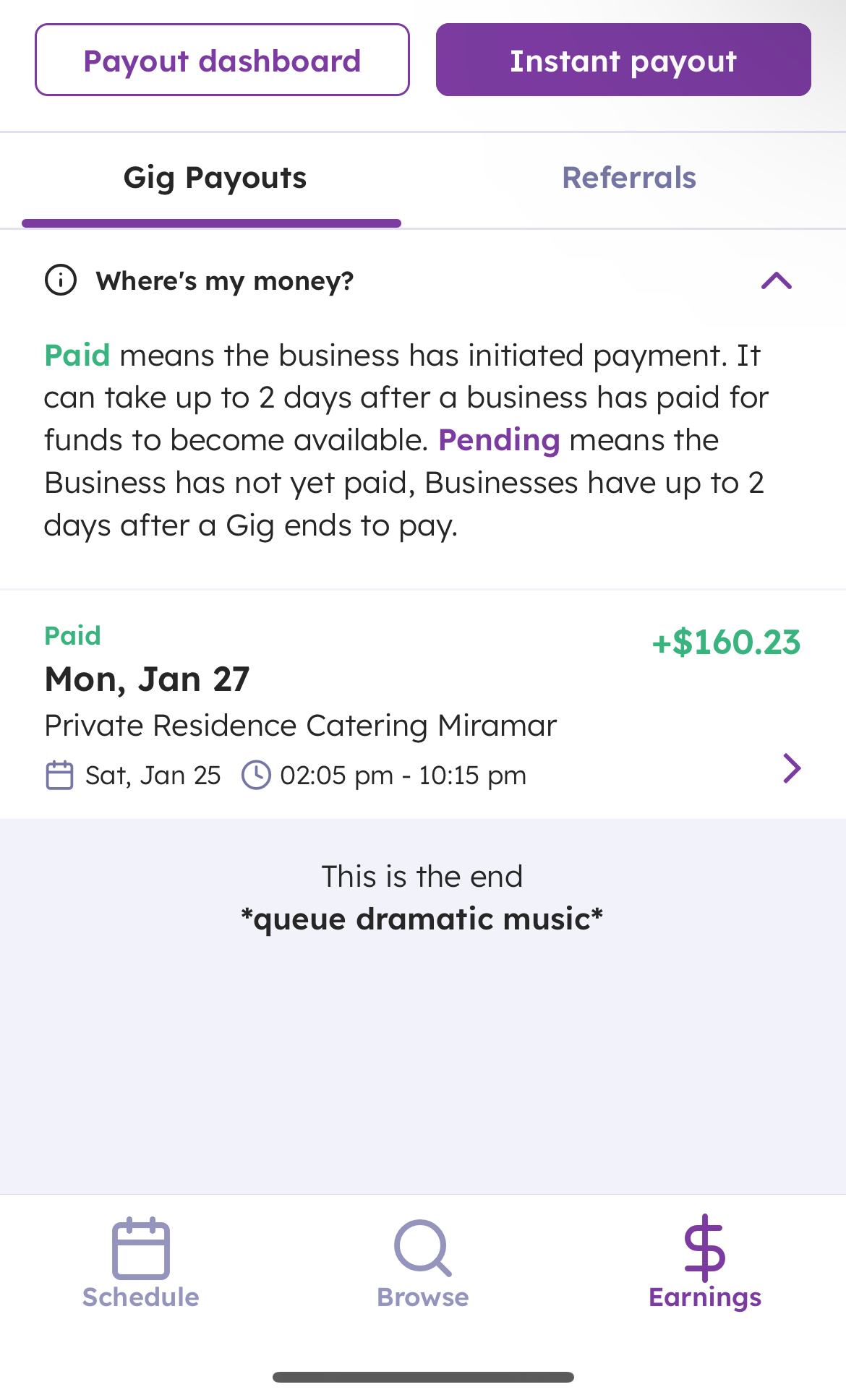Screen dimensions: 846x1400
Task: Select the Gig Payouts tab
Action: pyautogui.click(x=215, y=178)
